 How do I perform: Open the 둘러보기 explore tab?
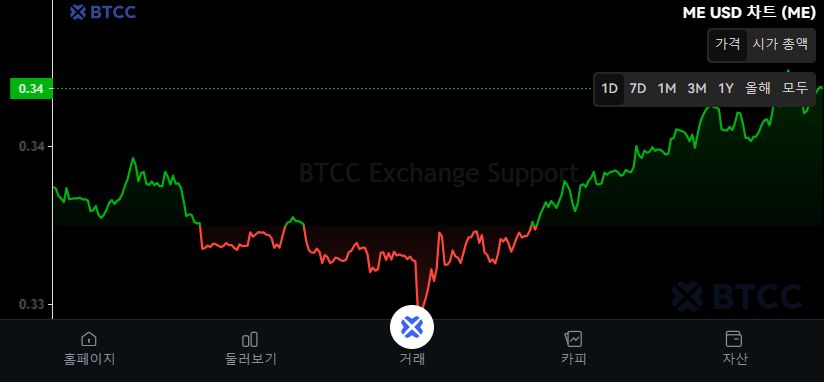[x=250, y=348]
